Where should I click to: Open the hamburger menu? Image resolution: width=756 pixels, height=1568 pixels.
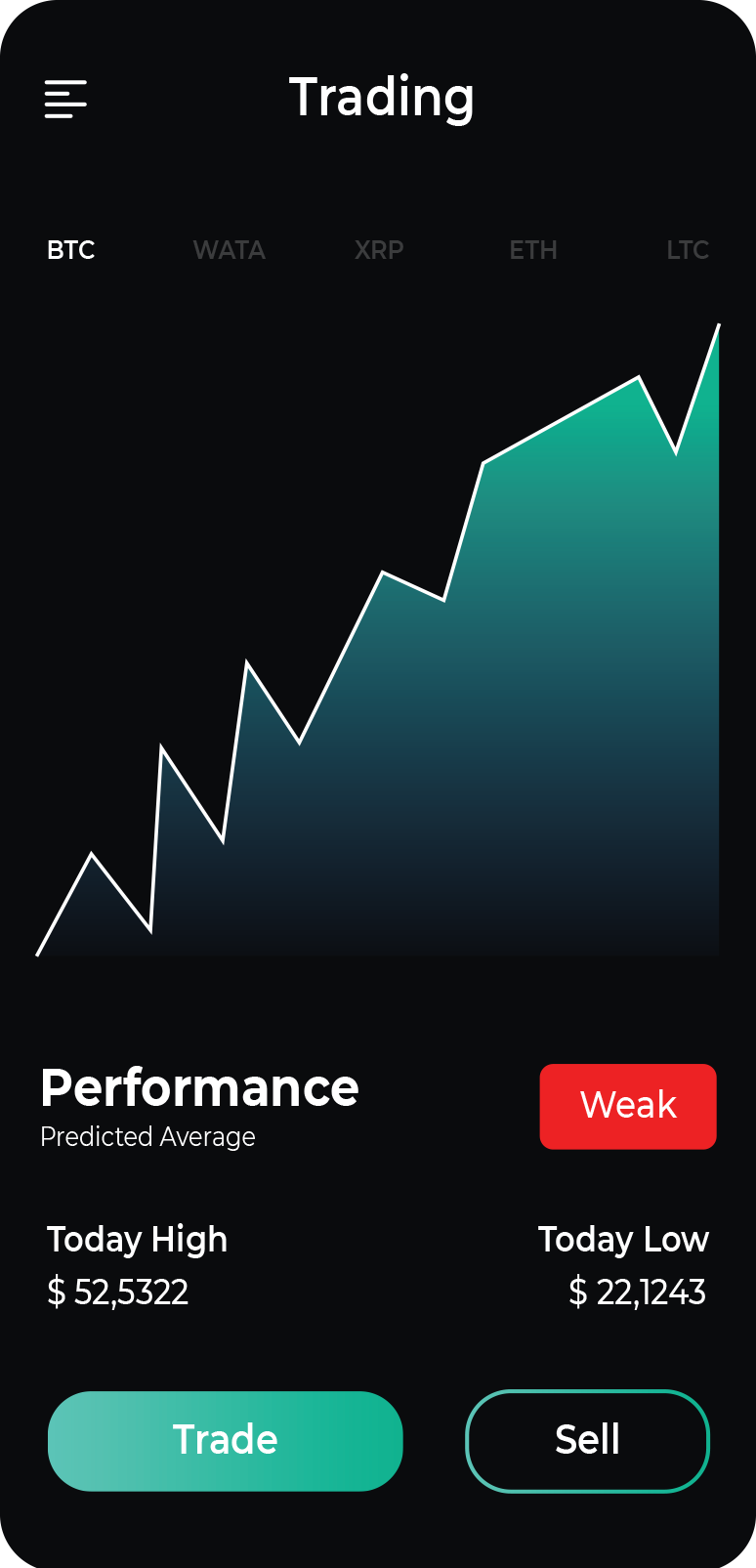65,99
